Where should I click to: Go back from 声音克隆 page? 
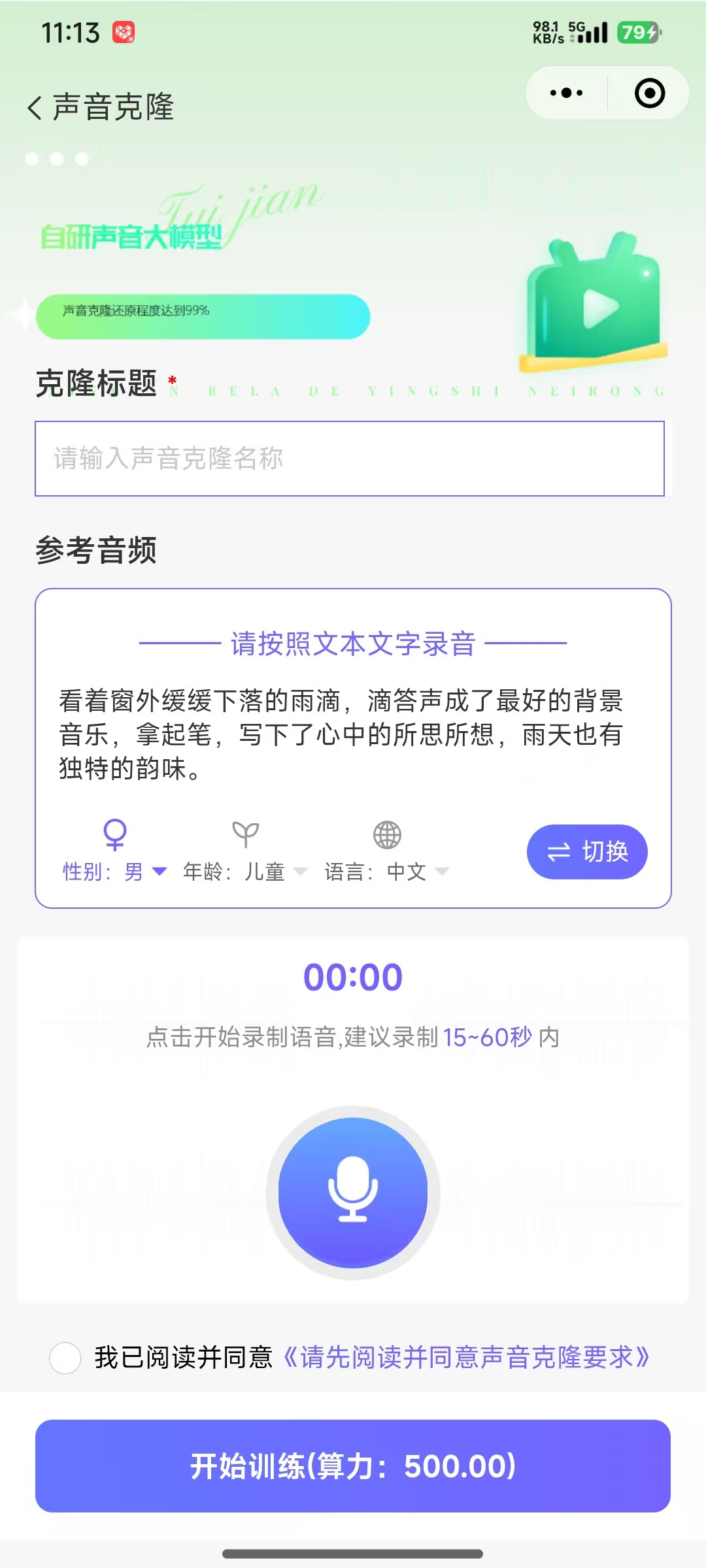tap(35, 108)
